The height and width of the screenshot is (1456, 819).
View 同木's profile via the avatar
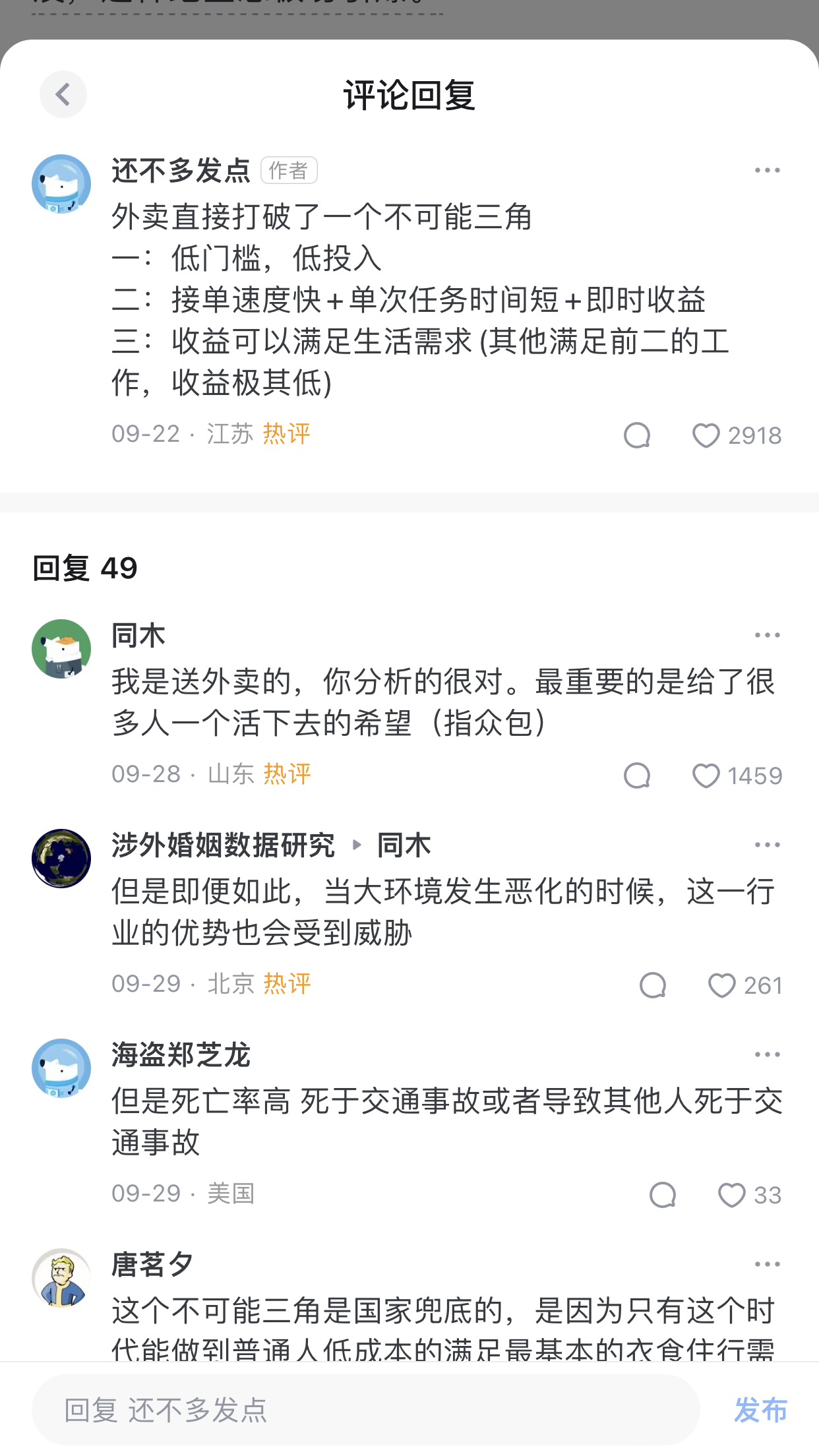61,649
